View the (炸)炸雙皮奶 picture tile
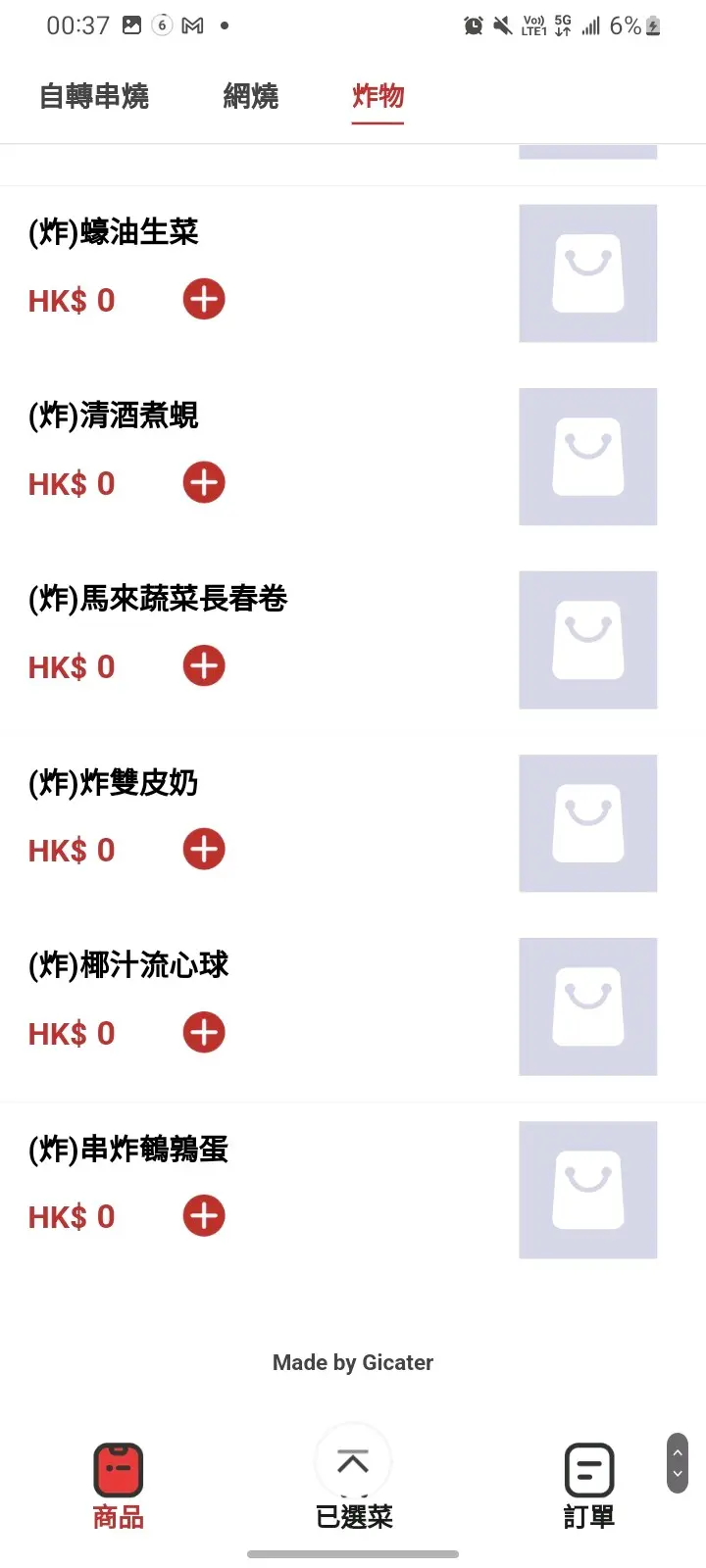Image resolution: width=706 pixels, height=1568 pixels. [x=587, y=823]
